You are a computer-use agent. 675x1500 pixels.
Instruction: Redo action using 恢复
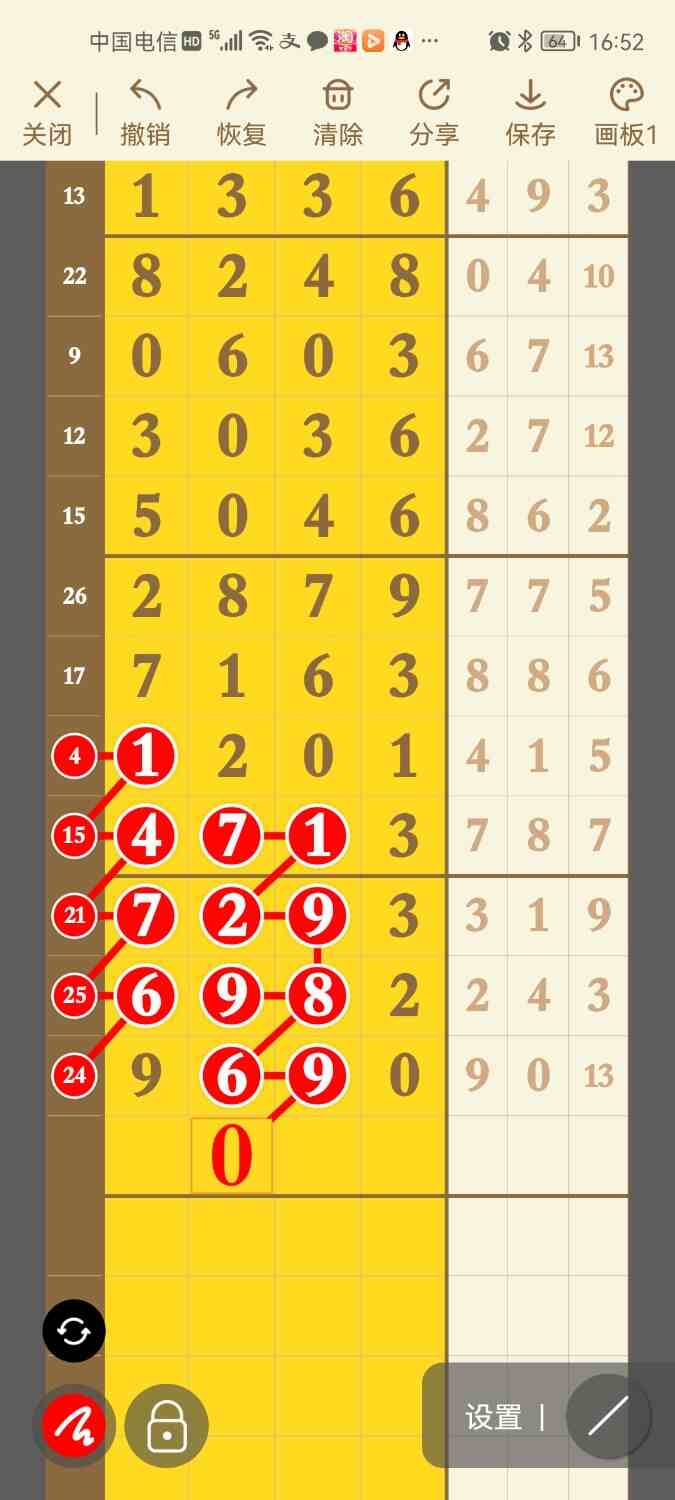pos(241,113)
